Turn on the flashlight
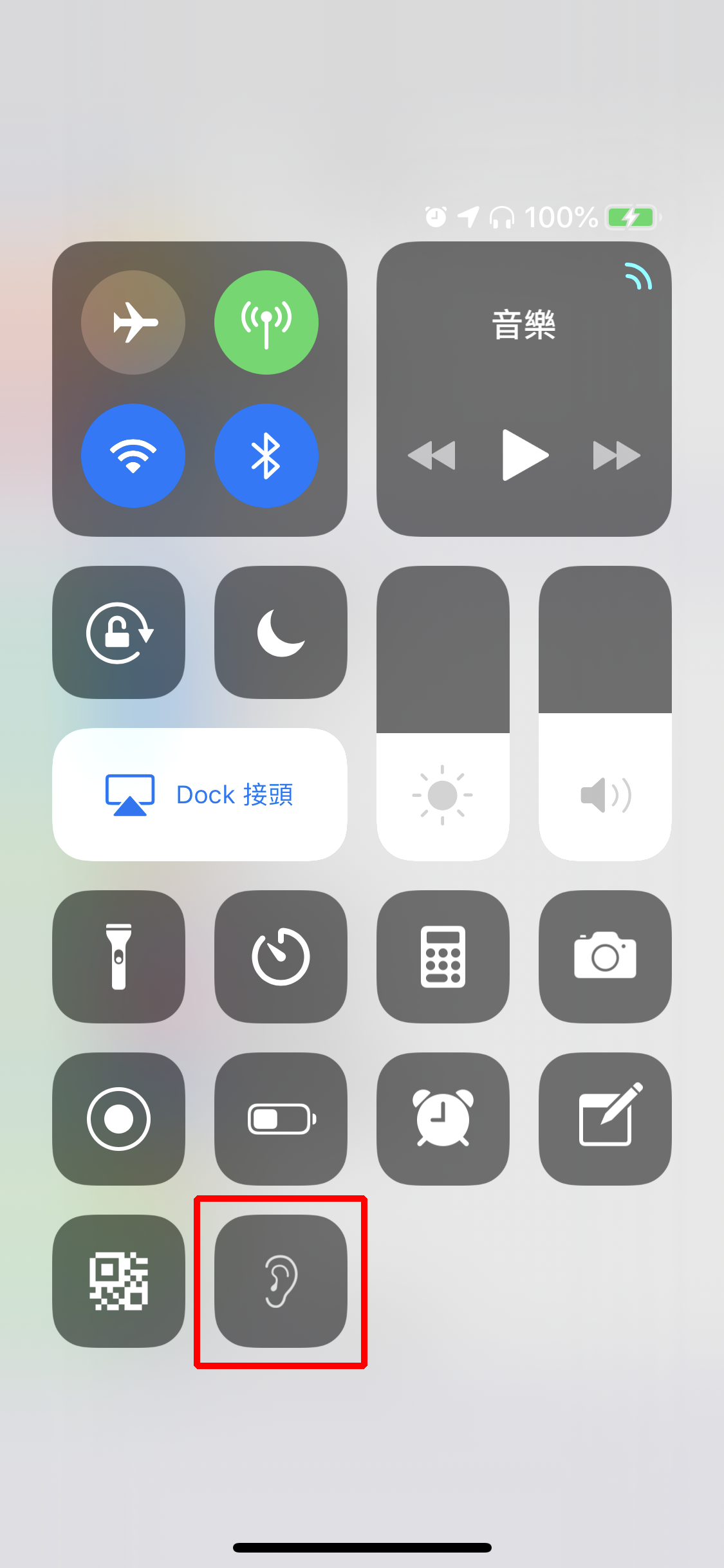The image size is (724, 1568). [119, 957]
